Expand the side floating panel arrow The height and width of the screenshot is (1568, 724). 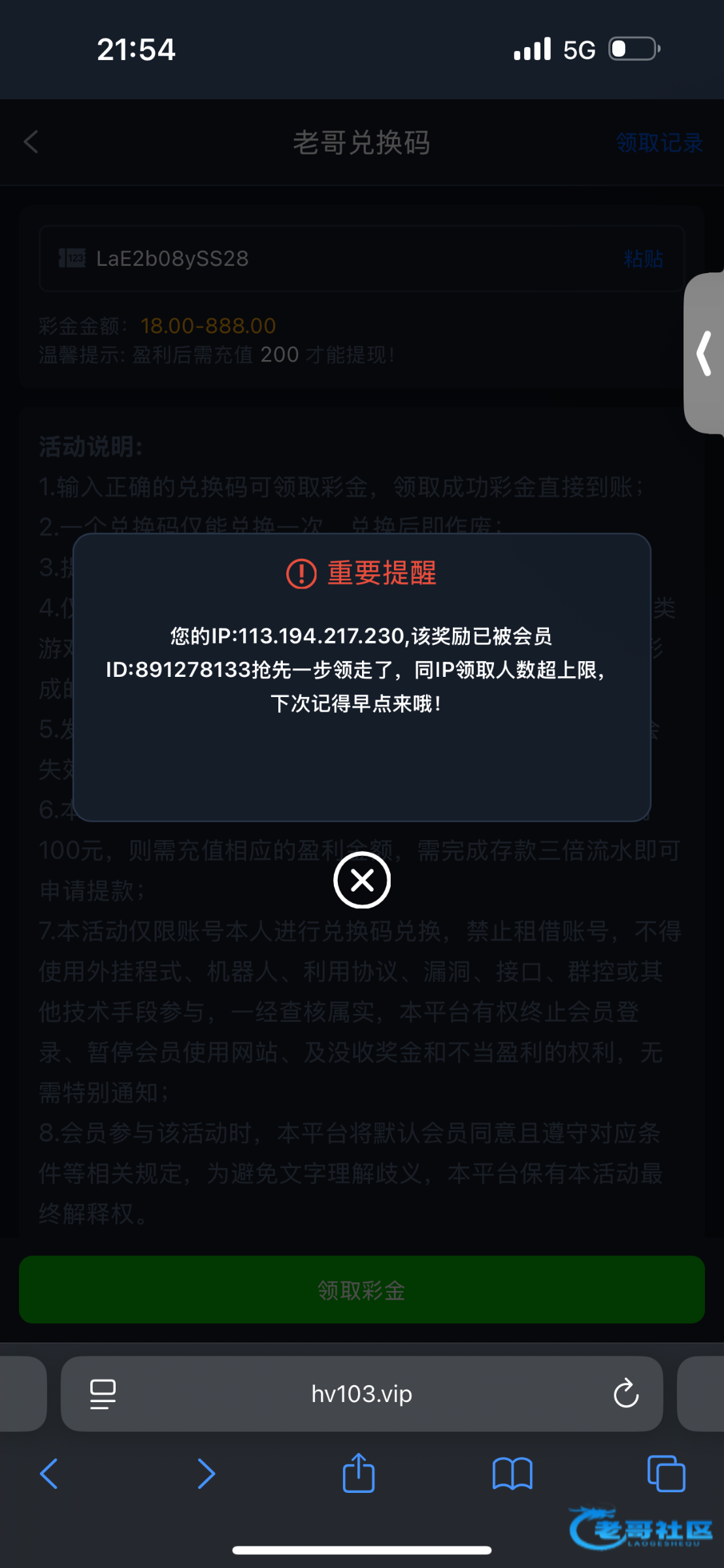704,353
